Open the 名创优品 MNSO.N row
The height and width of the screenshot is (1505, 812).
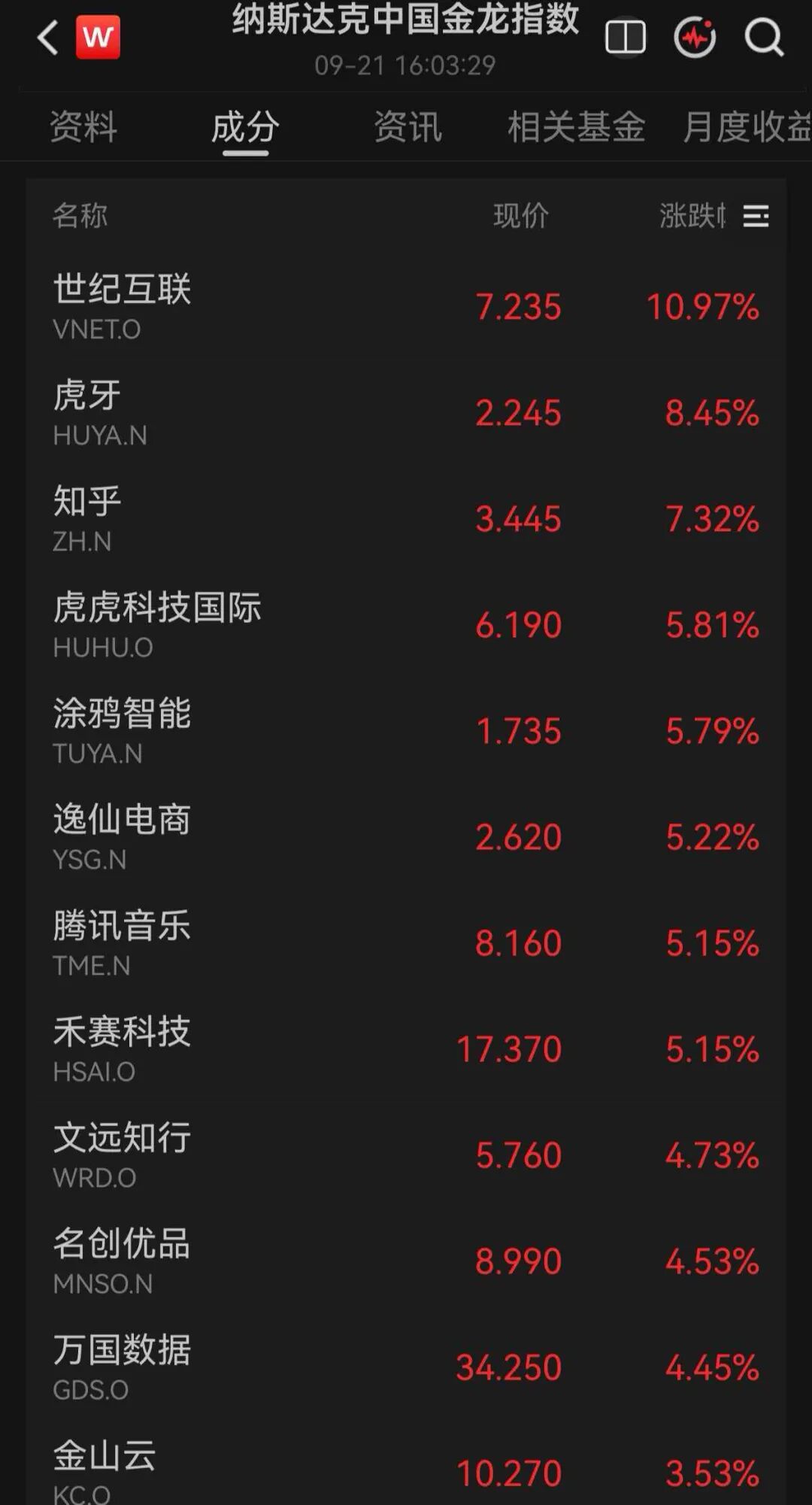pos(406,1261)
